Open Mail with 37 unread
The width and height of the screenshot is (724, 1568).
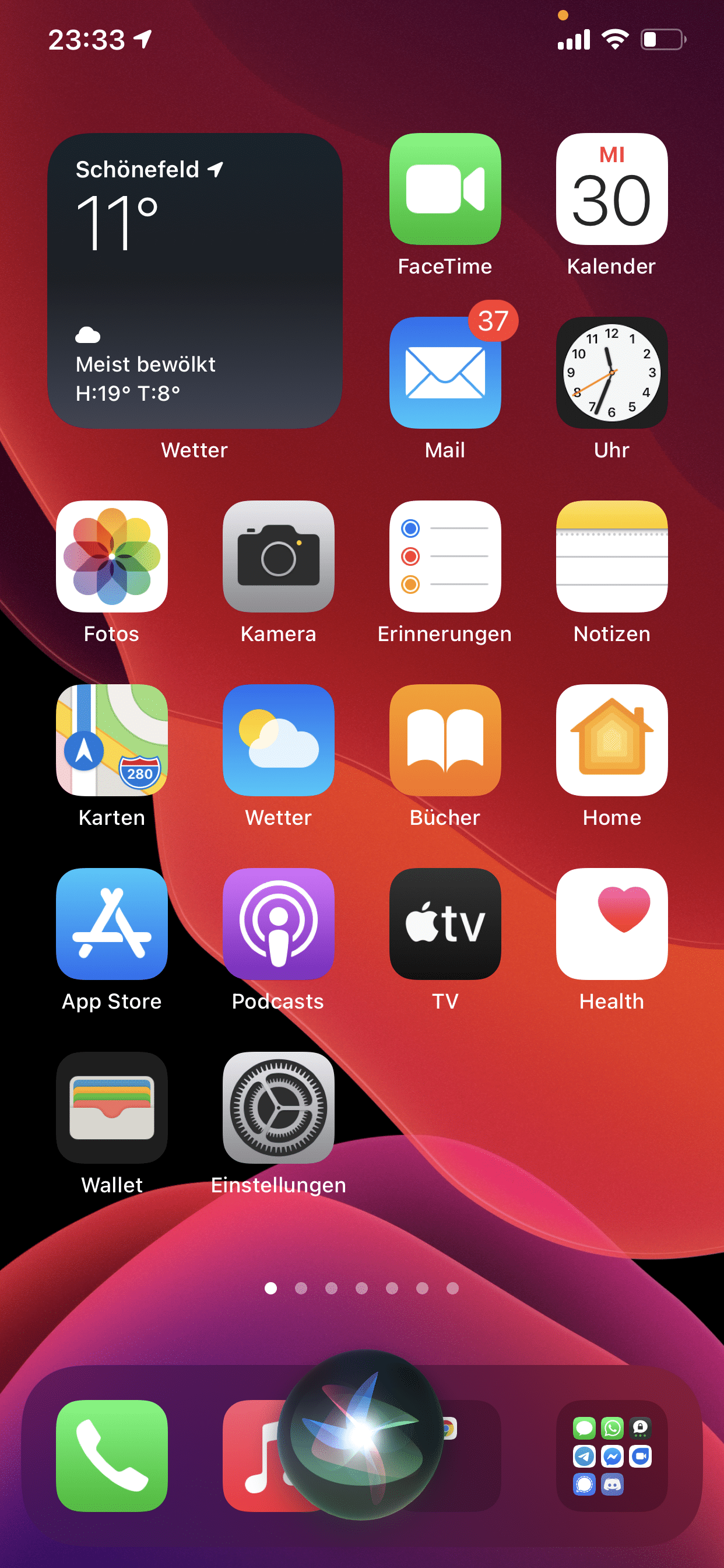click(445, 373)
